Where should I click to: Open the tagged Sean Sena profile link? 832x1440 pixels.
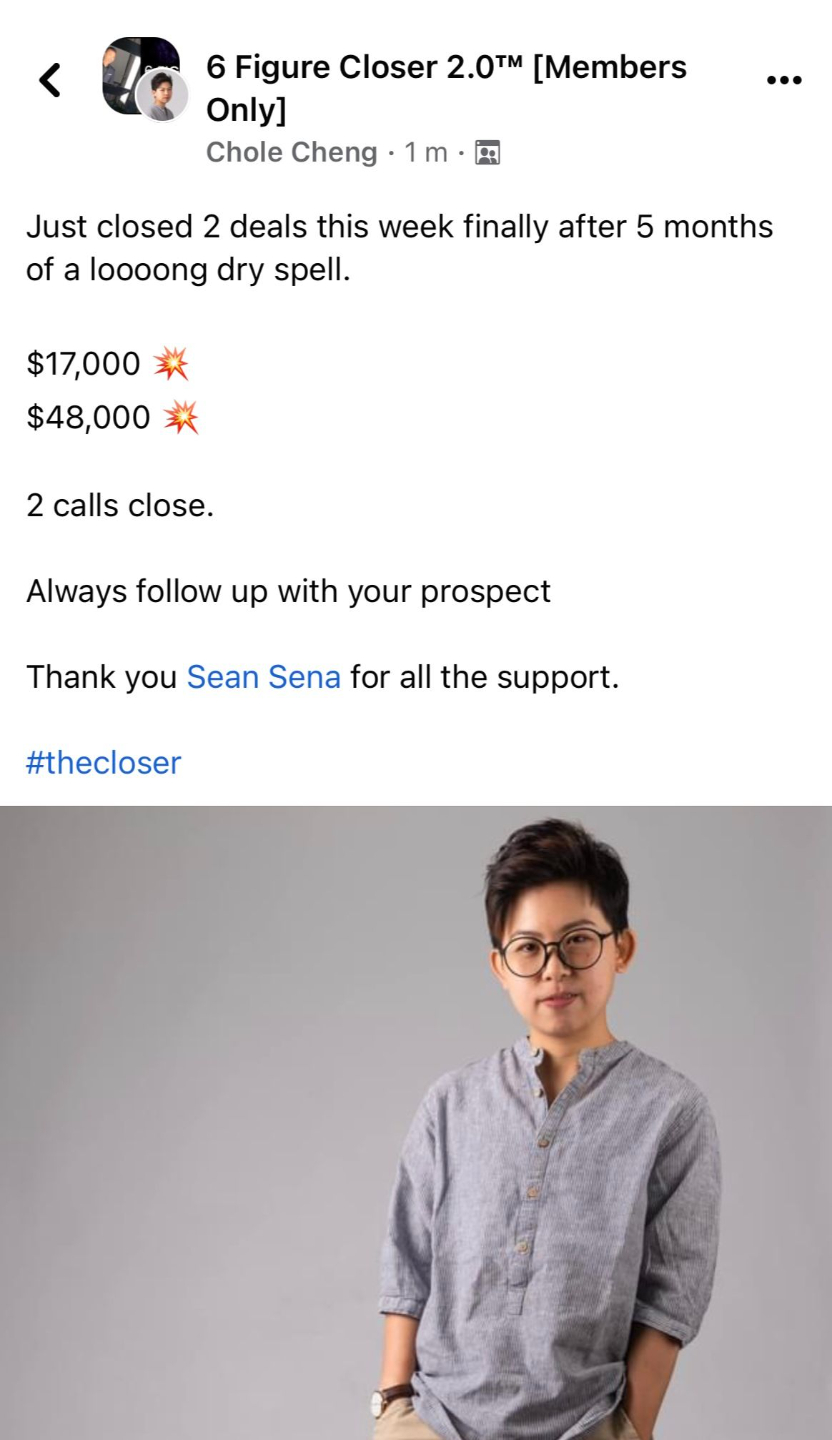(x=264, y=677)
